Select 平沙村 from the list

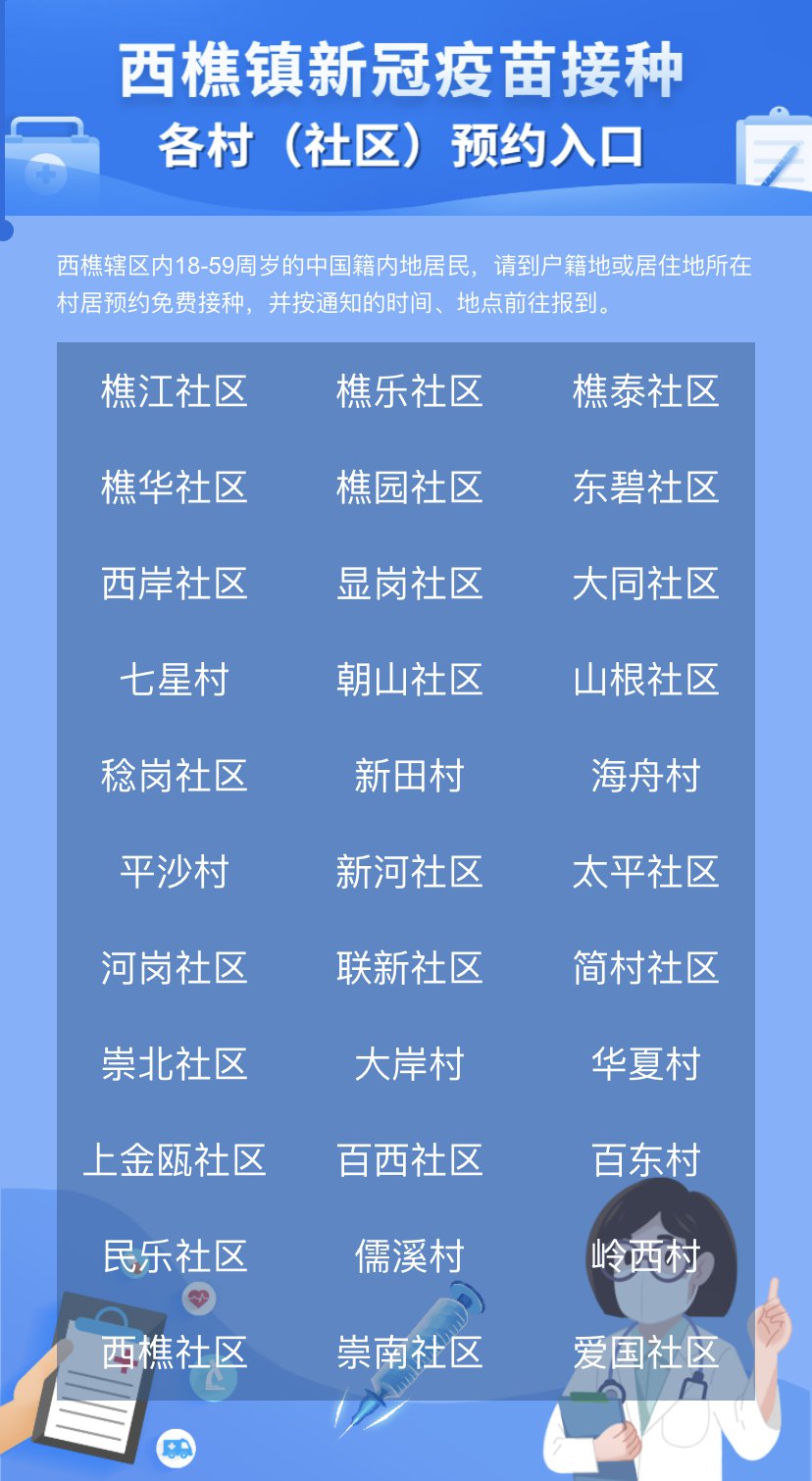[x=175, y=872]
